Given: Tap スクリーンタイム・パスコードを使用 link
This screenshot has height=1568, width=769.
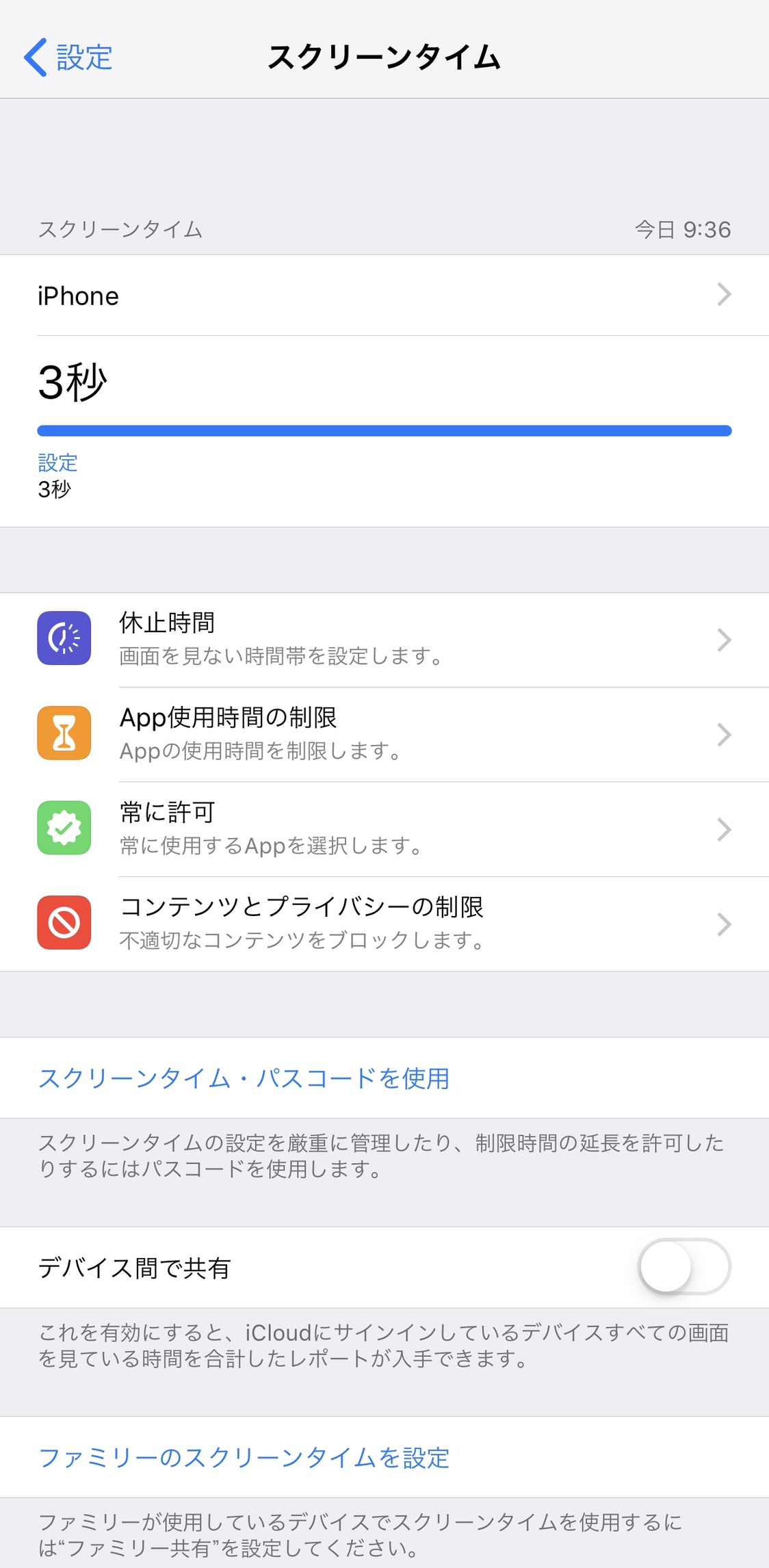Looking at the screenshot, I should click(x=244, y=1077).
